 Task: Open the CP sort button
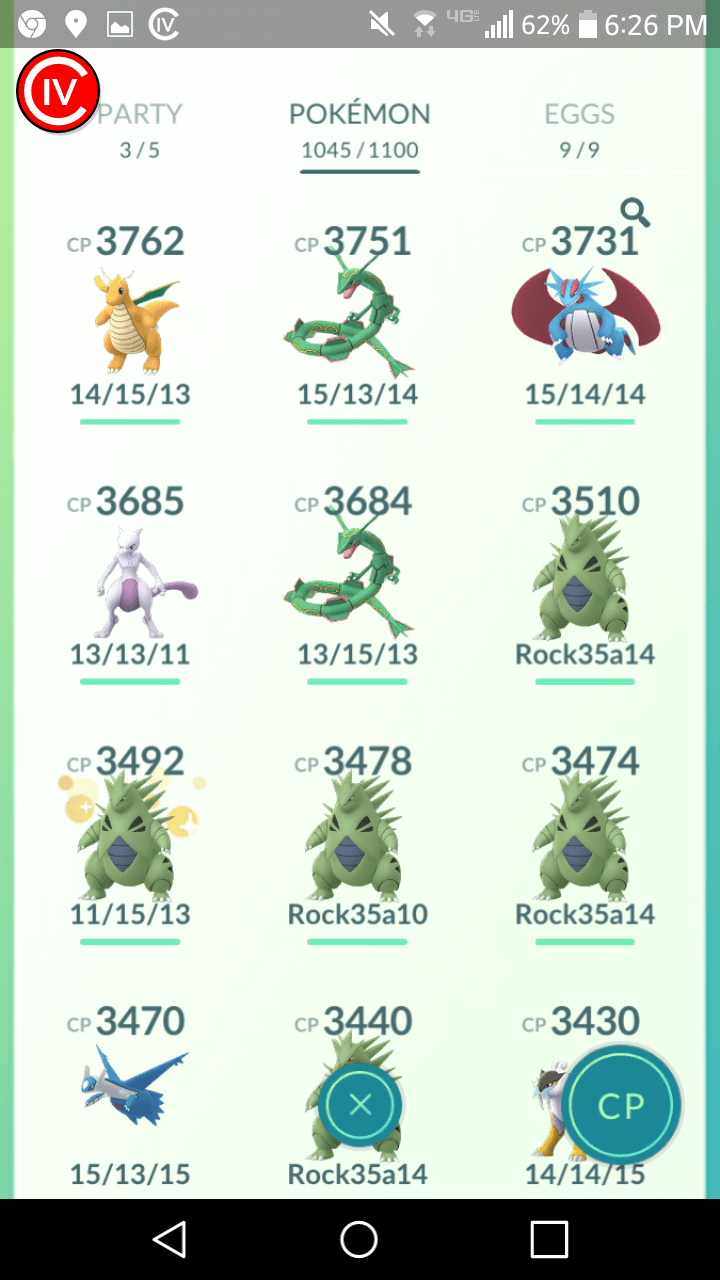click(621, 1105)
